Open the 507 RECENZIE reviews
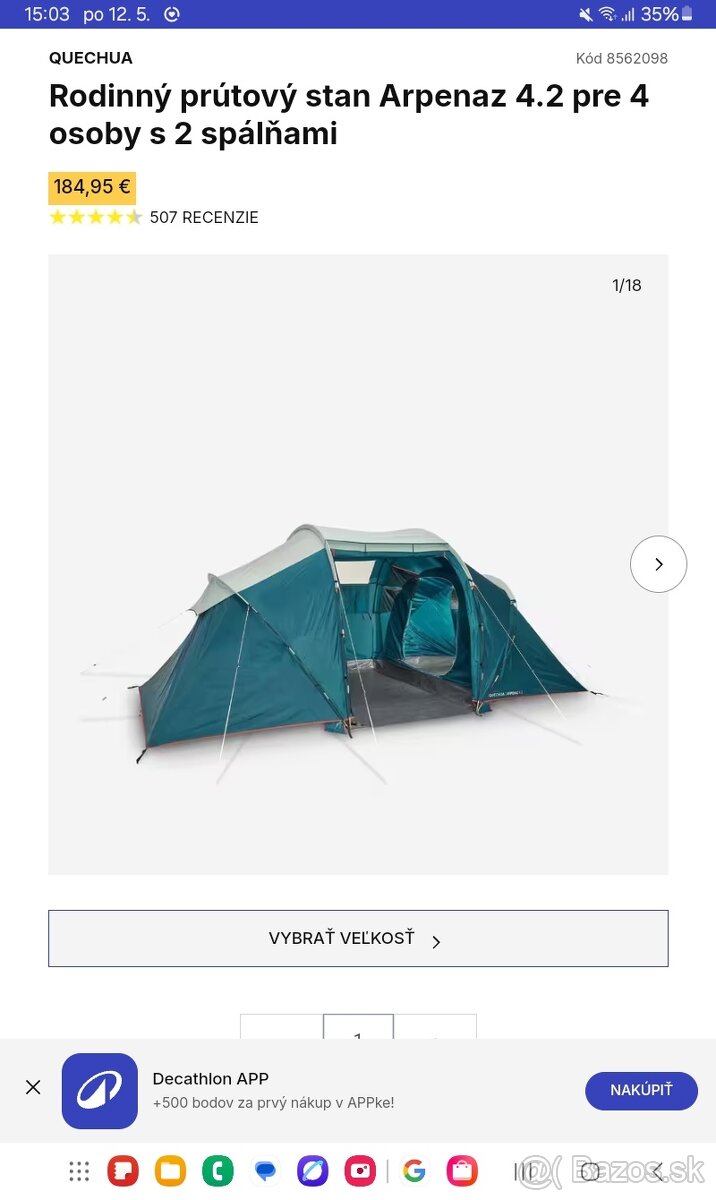This screenshot has width=716, height=1200. tap(204, 217)
